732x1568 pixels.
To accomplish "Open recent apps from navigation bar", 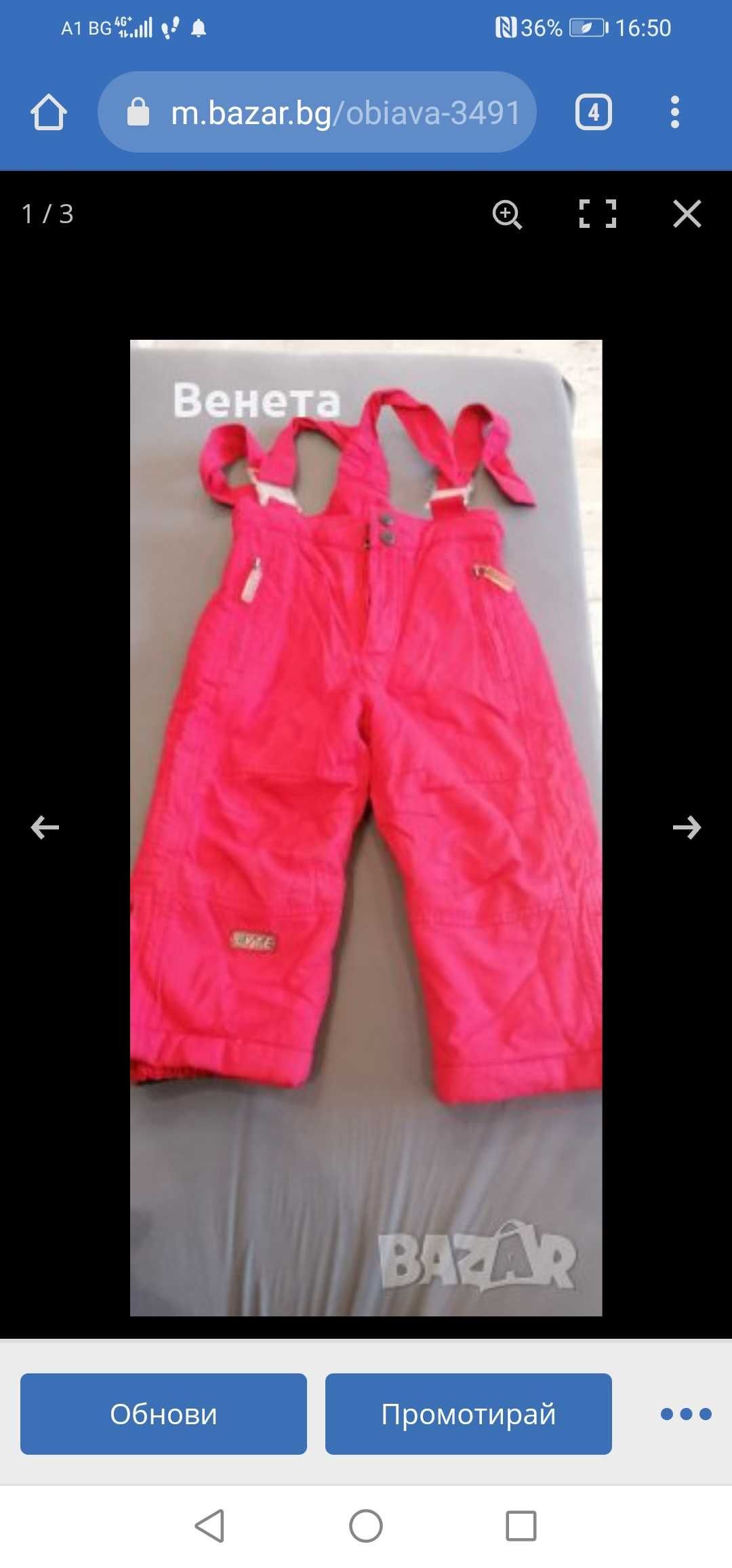I will tap(521, 1526).
